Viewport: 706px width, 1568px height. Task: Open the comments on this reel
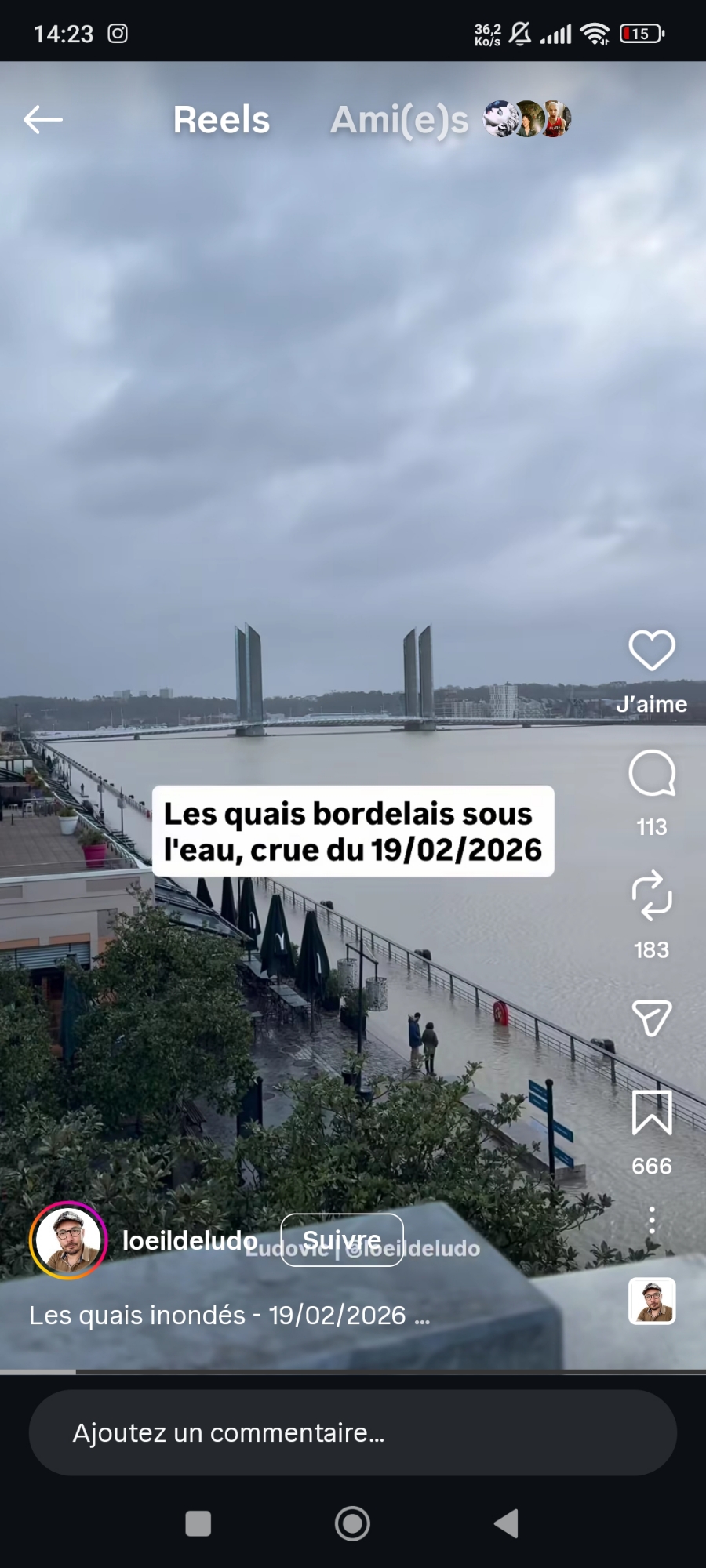point(652,774)
